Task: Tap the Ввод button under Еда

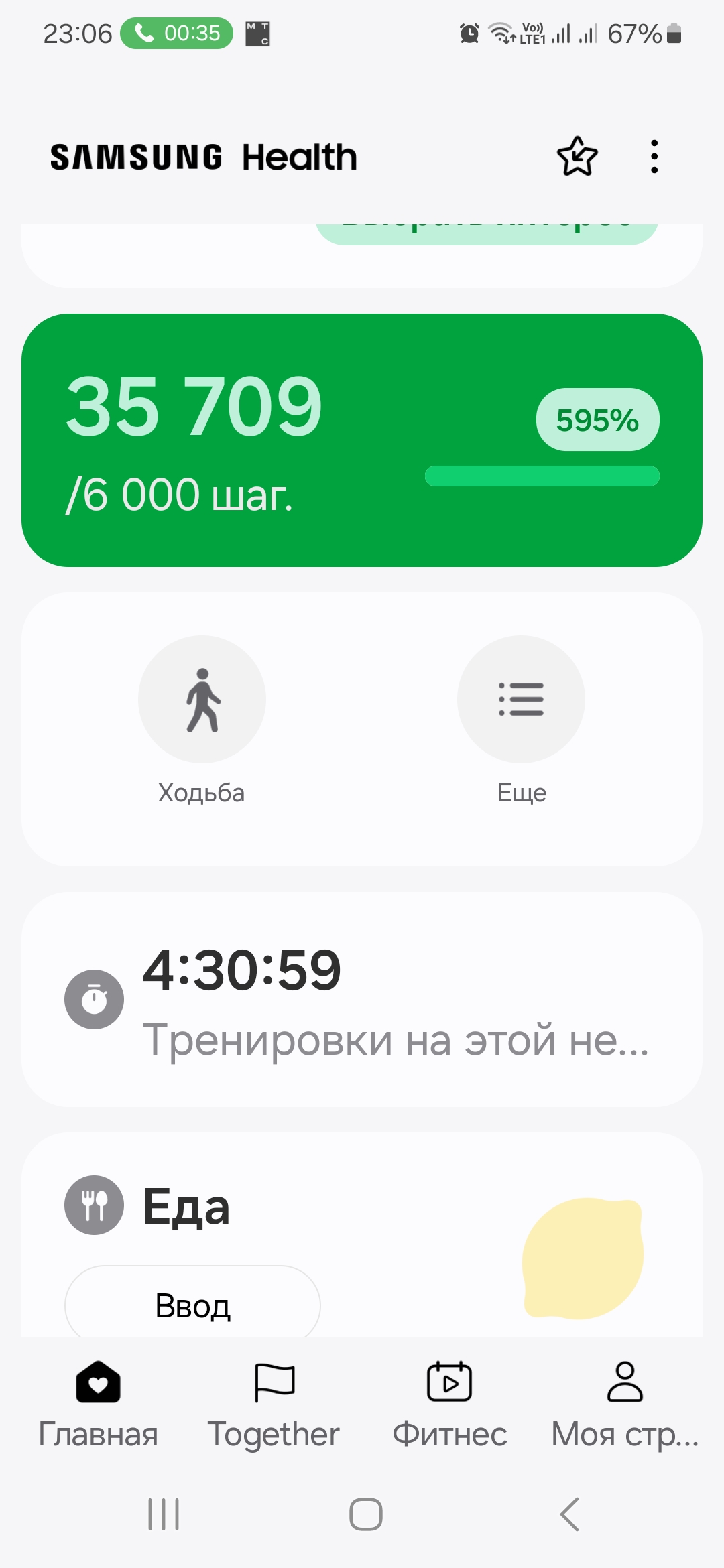Action: (x=192, y=1305)
